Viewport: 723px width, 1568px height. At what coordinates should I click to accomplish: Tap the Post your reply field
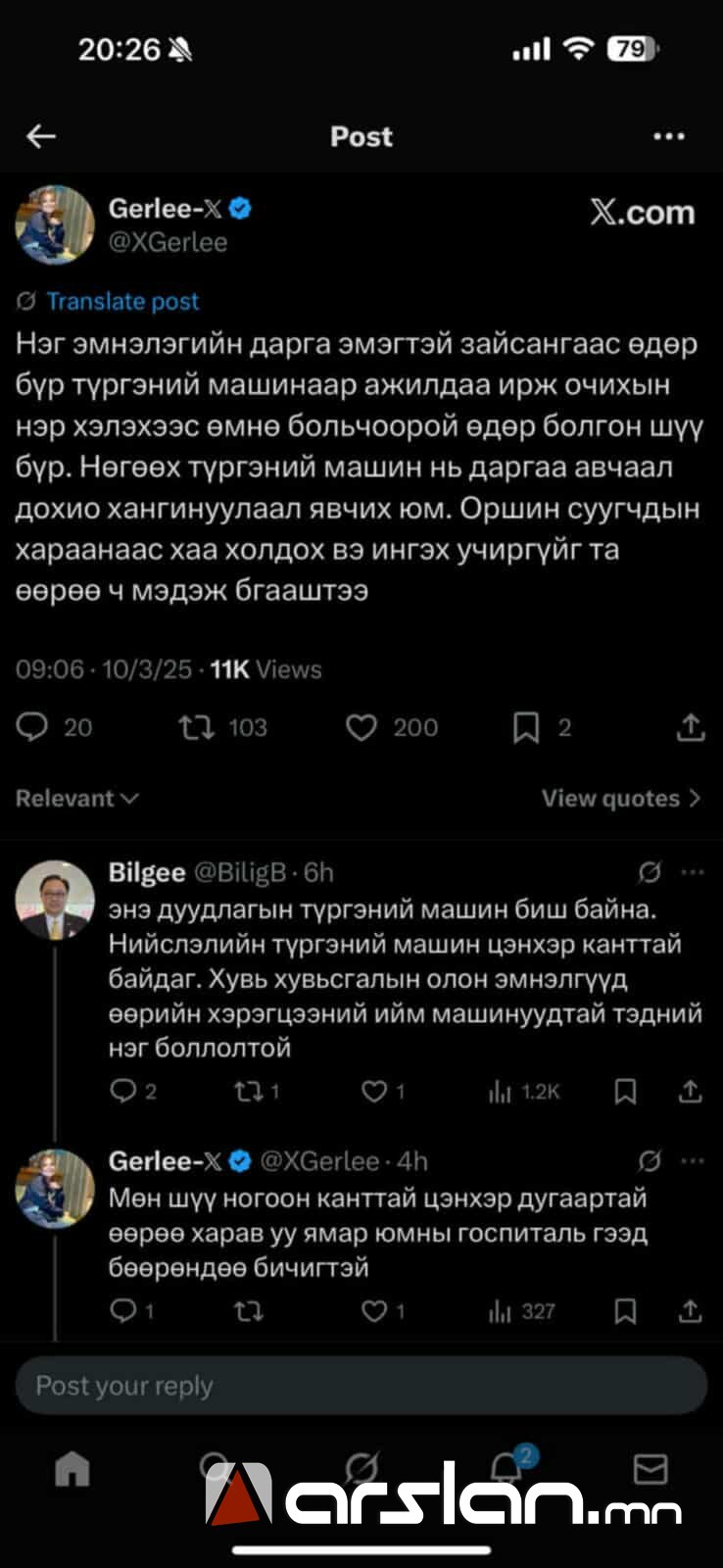tap(361, 1386)
